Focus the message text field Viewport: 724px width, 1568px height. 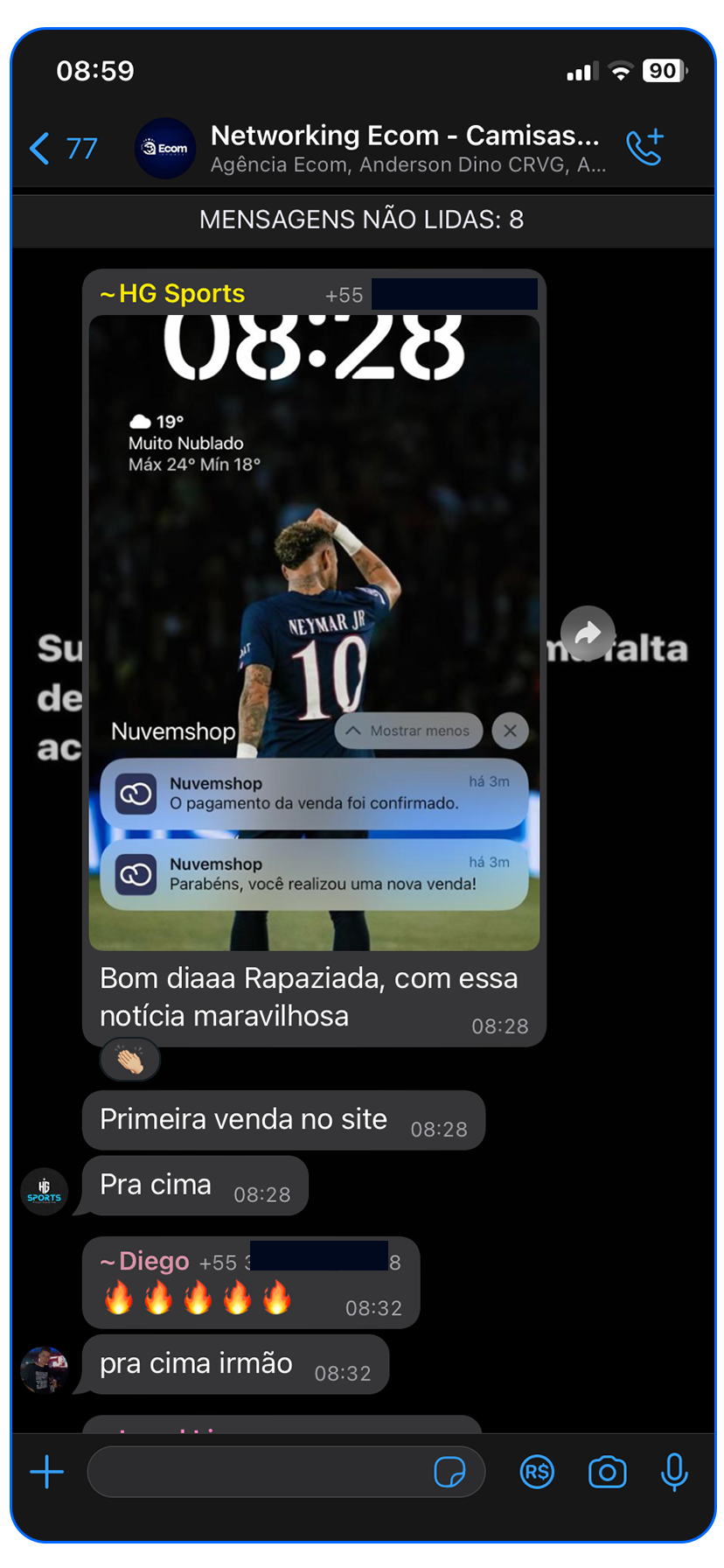(x=258, y=1472)
